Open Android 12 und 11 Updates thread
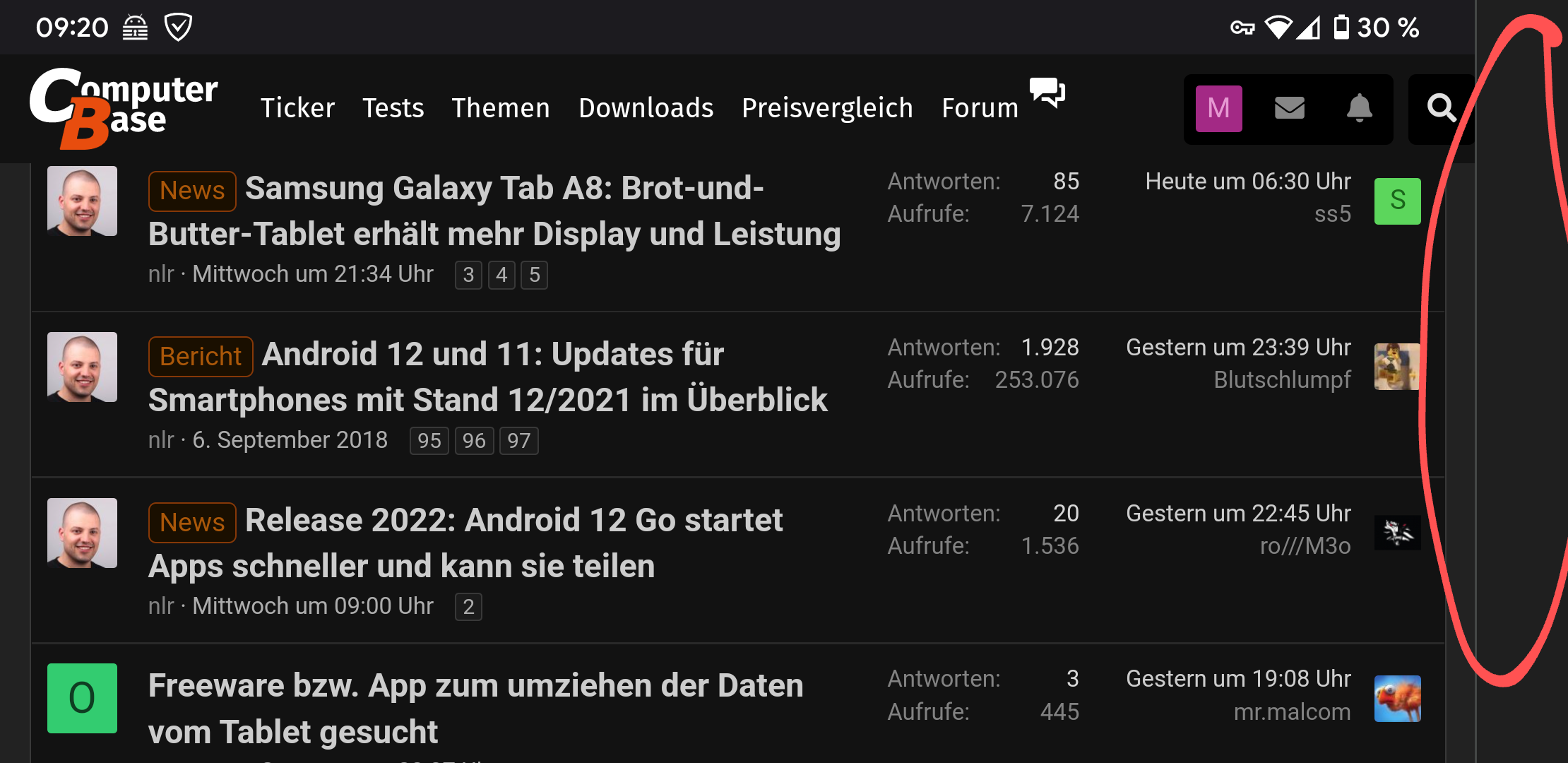The width and height of the screenshot is (1568, 763). [487, 377]
